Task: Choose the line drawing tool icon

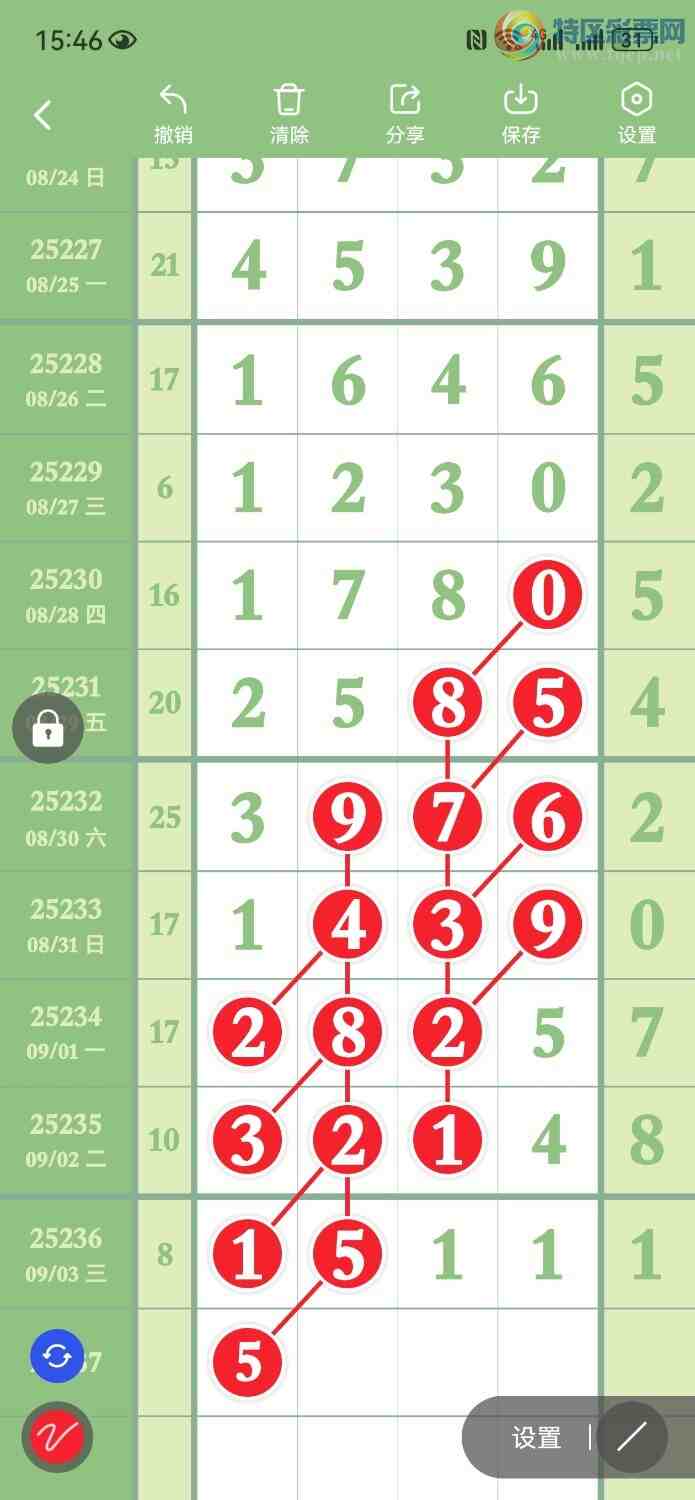Action: [x=631, y=1438]
